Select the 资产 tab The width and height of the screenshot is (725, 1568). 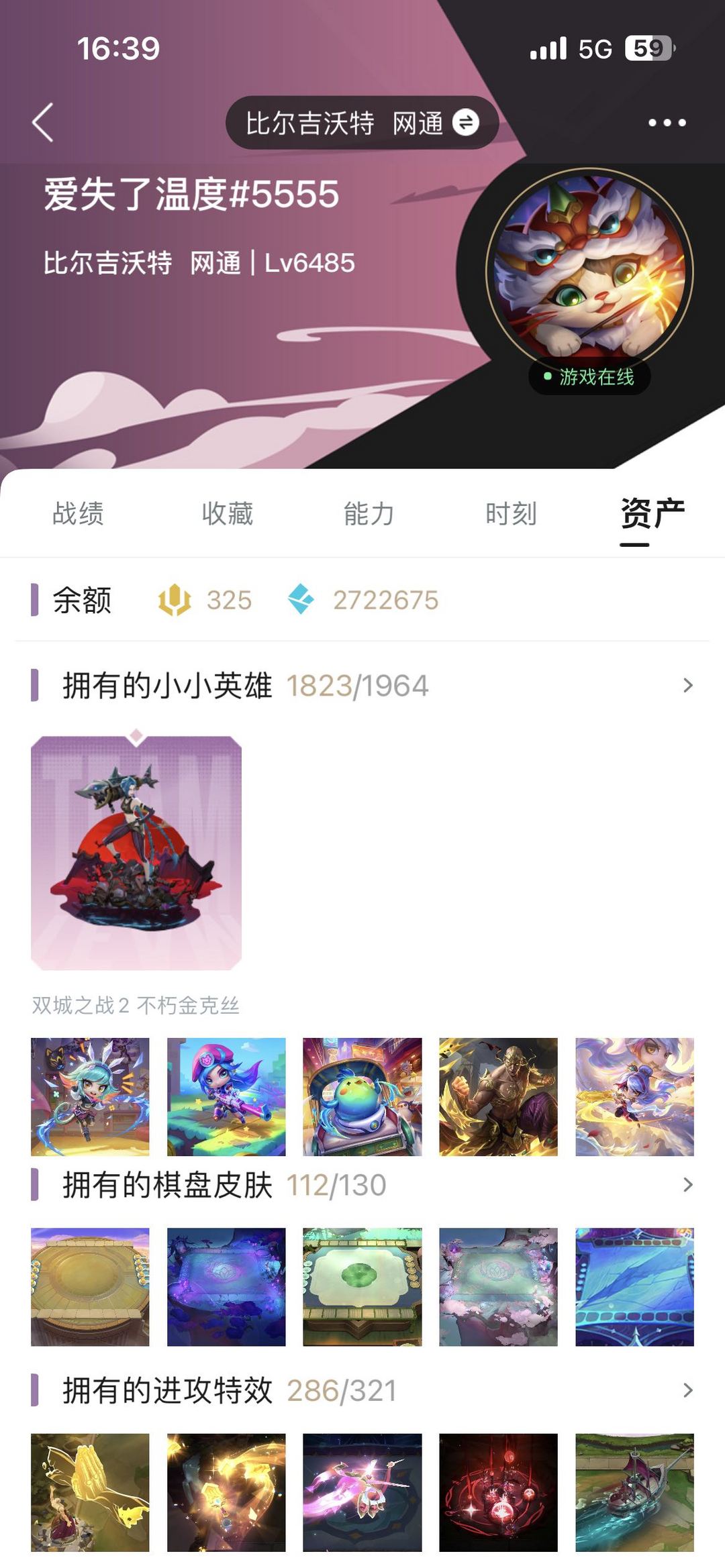652,513
